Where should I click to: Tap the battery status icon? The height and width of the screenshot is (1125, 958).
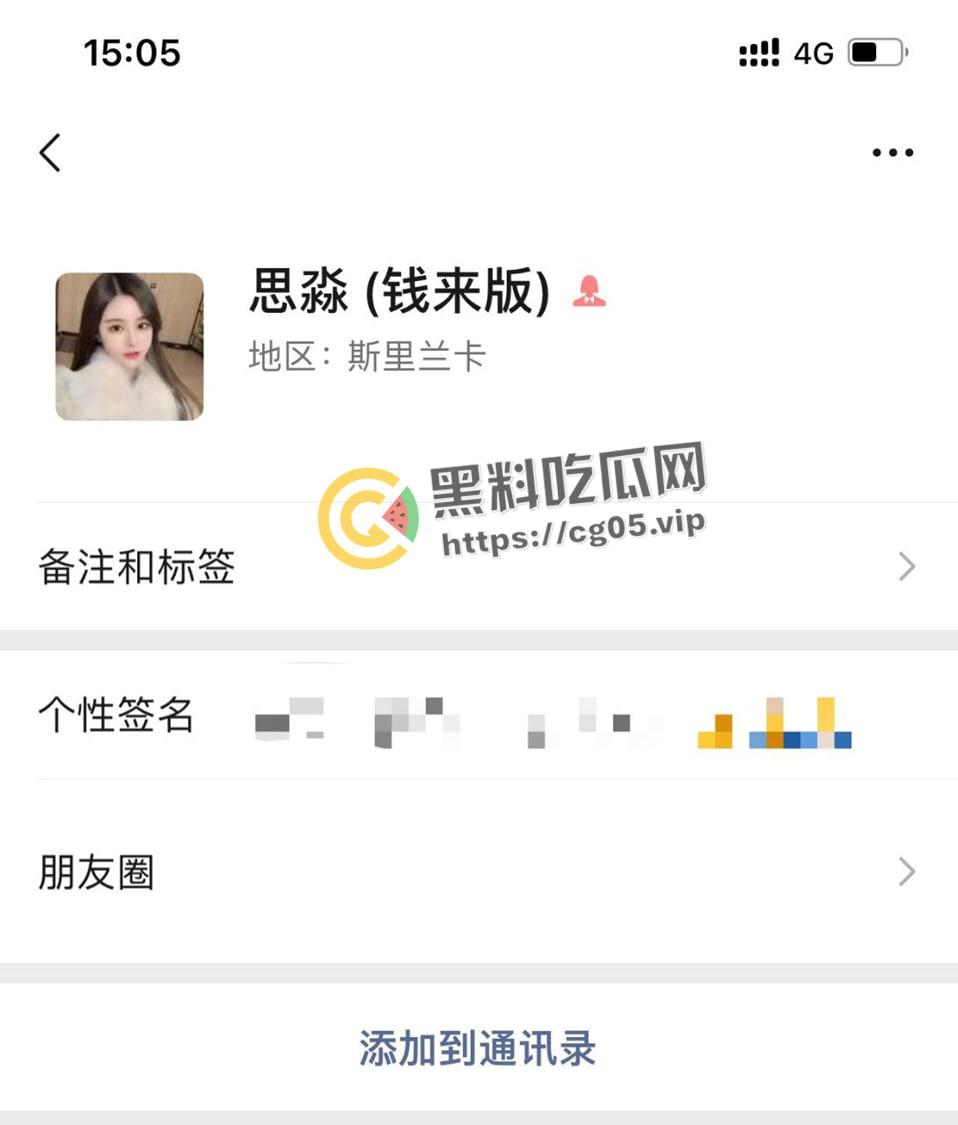(x=874, y=52)
